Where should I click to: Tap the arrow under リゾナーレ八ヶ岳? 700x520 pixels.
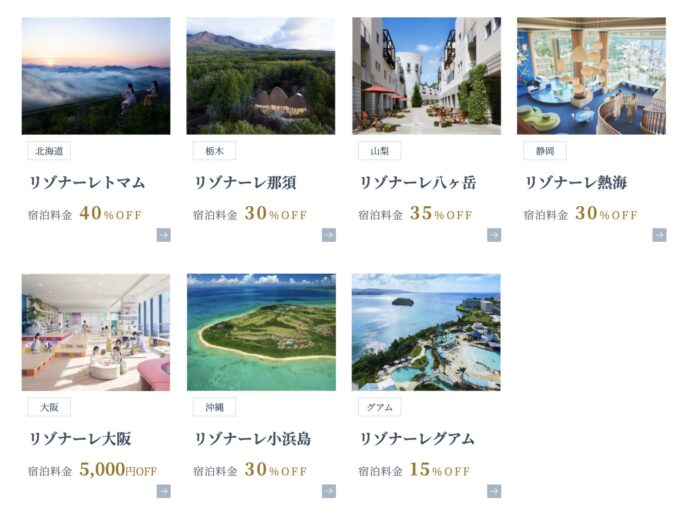point(494,235)
